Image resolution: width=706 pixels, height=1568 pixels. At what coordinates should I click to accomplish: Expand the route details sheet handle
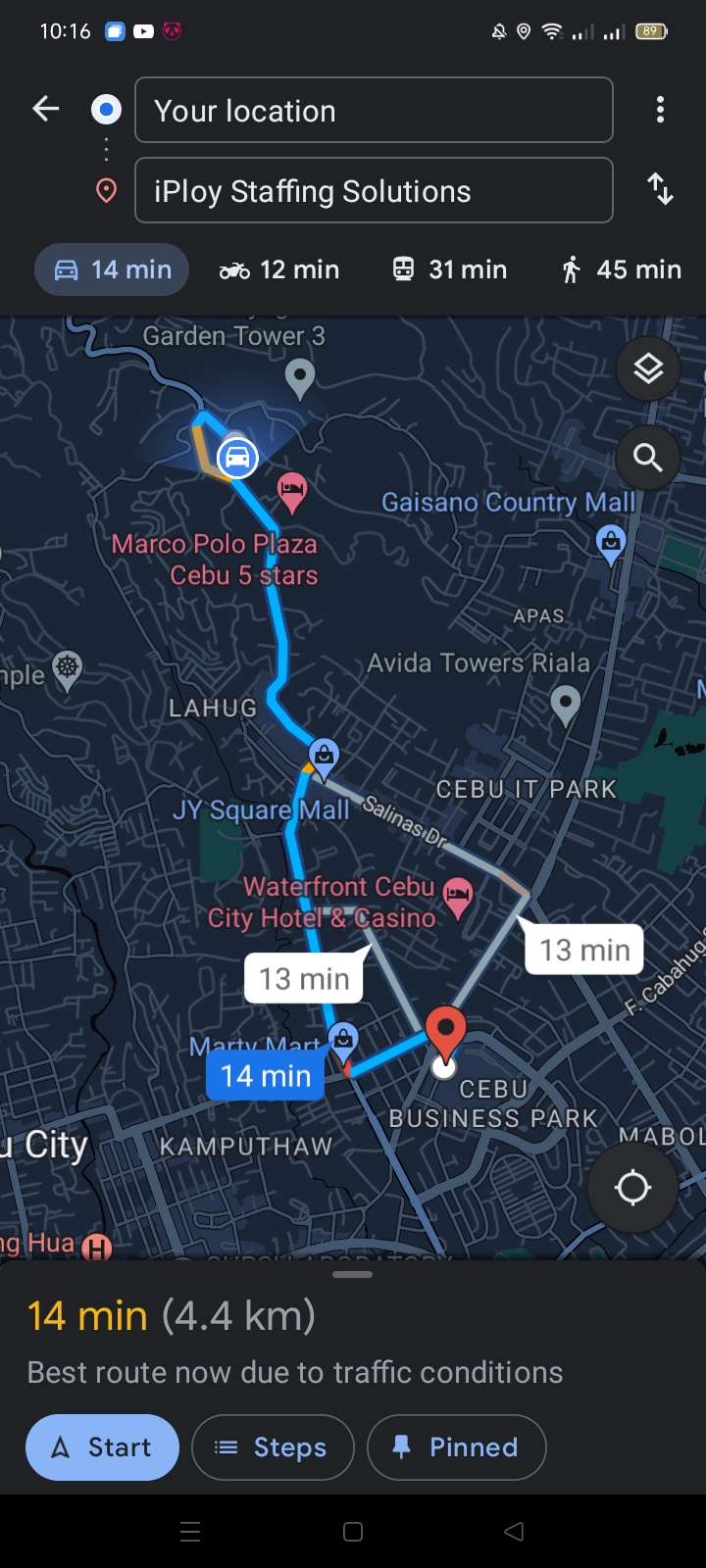click(x=352, y=1275)
